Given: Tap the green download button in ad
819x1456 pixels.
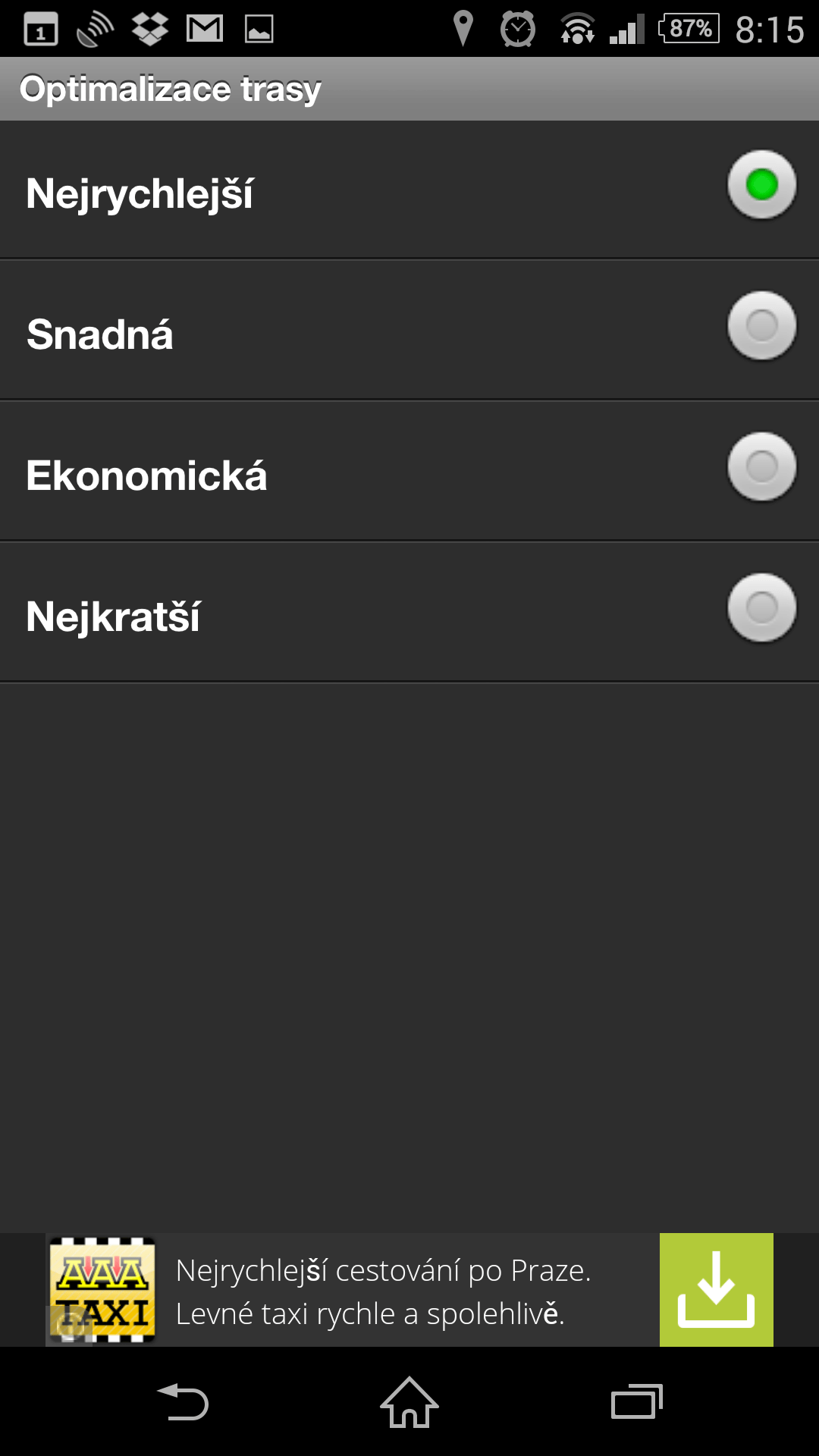Looking at the screenshot, I should 717,1290.
